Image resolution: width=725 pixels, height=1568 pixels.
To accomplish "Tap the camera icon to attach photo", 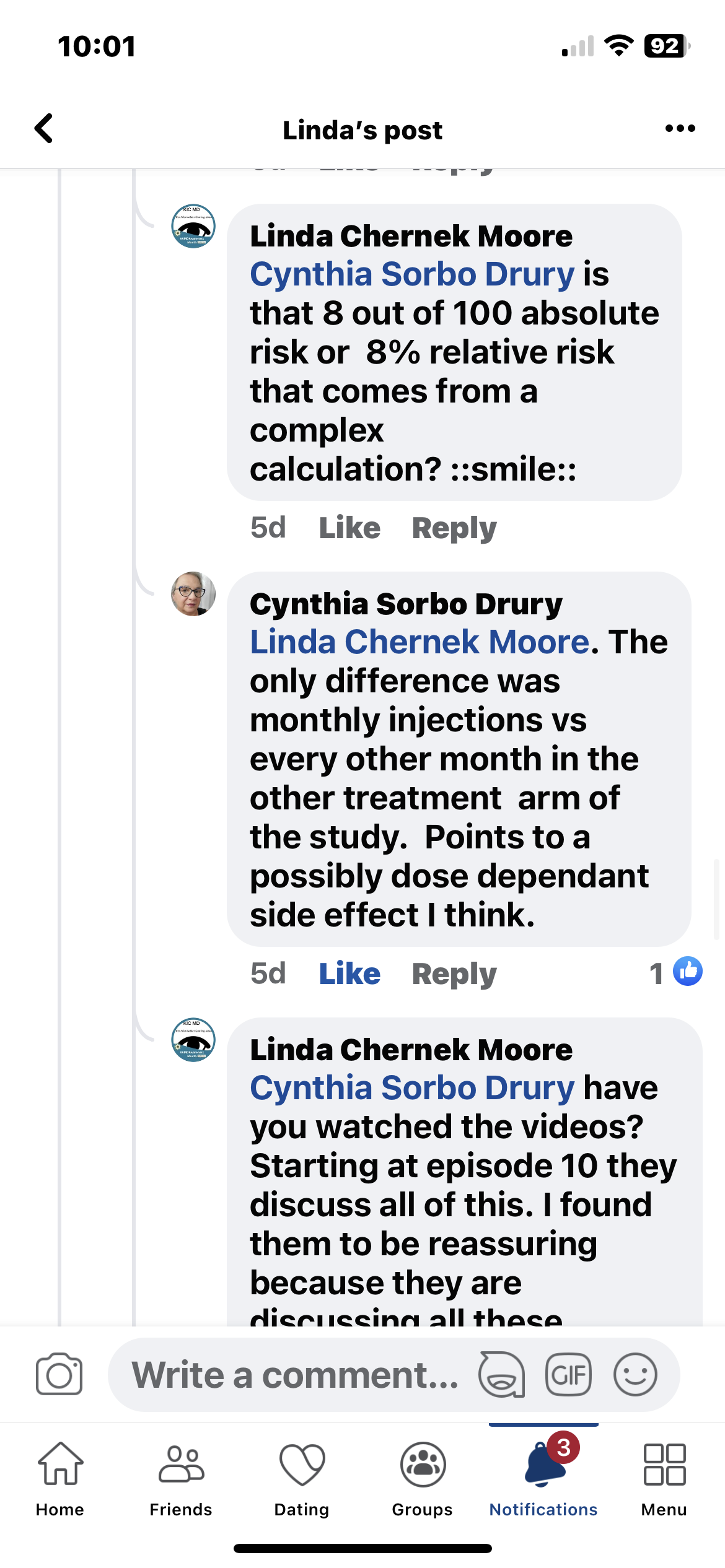I will (59, 1374).
